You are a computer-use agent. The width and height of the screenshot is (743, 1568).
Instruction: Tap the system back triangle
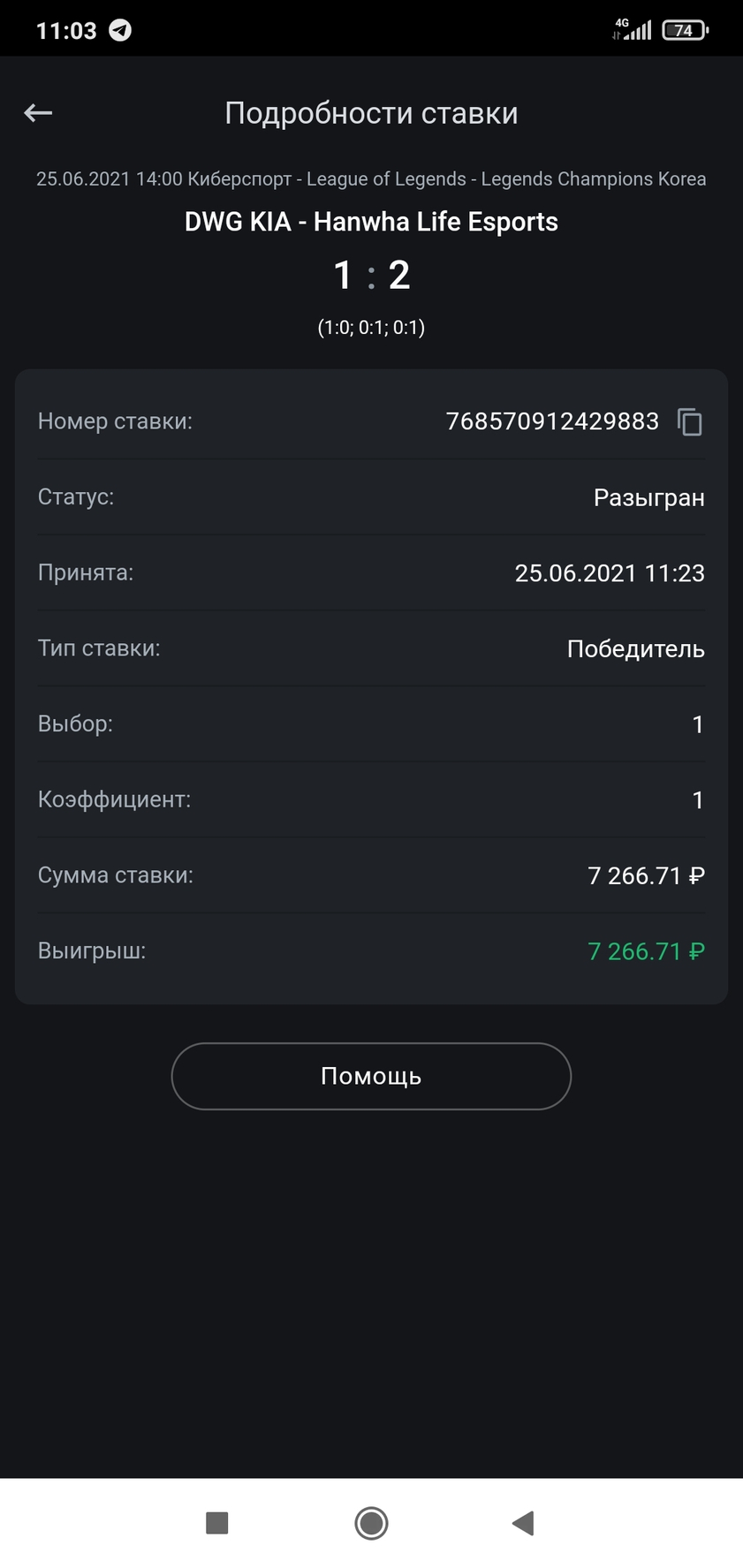click(x=523, y=1523)
